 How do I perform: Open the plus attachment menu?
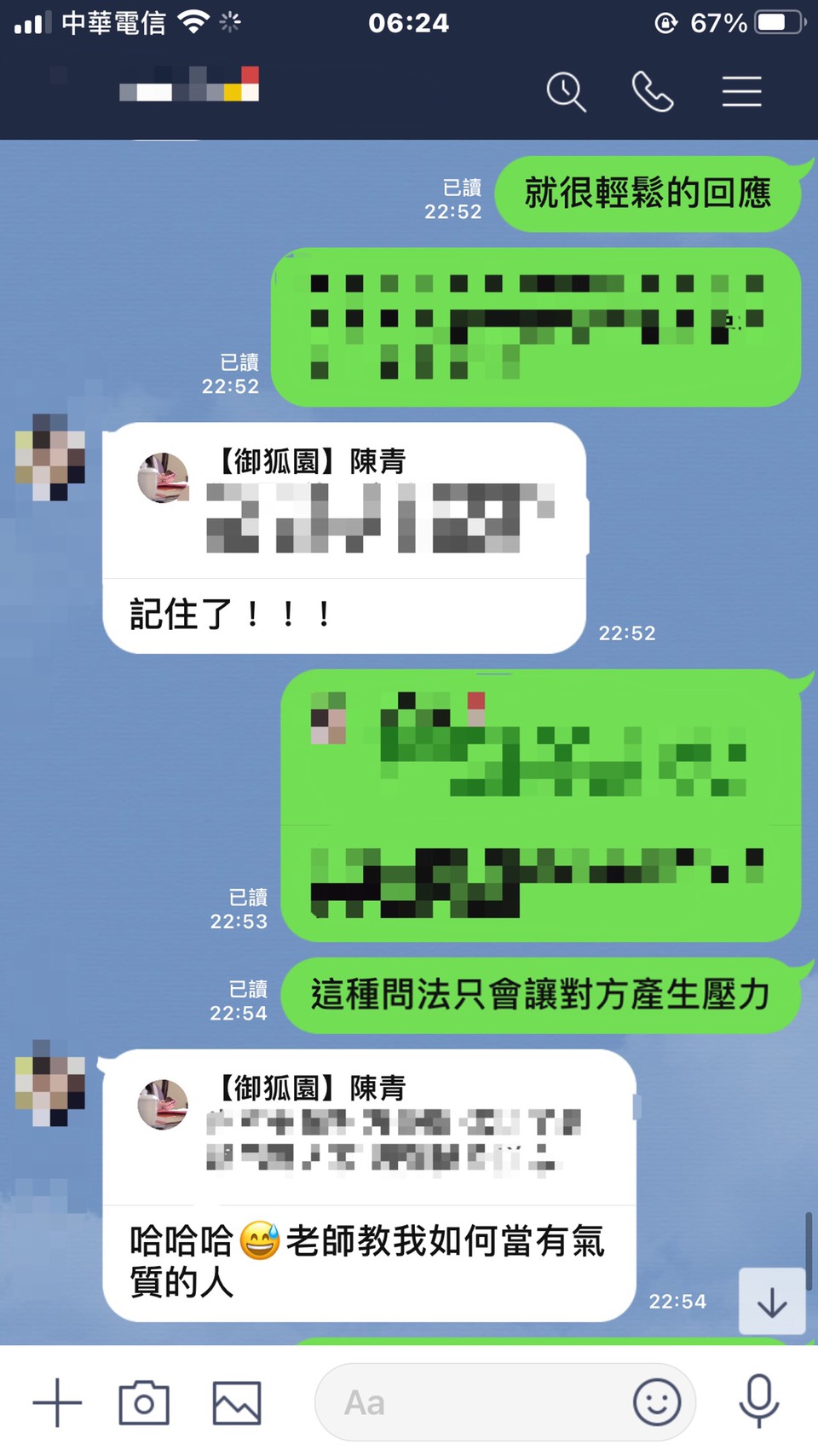57,1402
